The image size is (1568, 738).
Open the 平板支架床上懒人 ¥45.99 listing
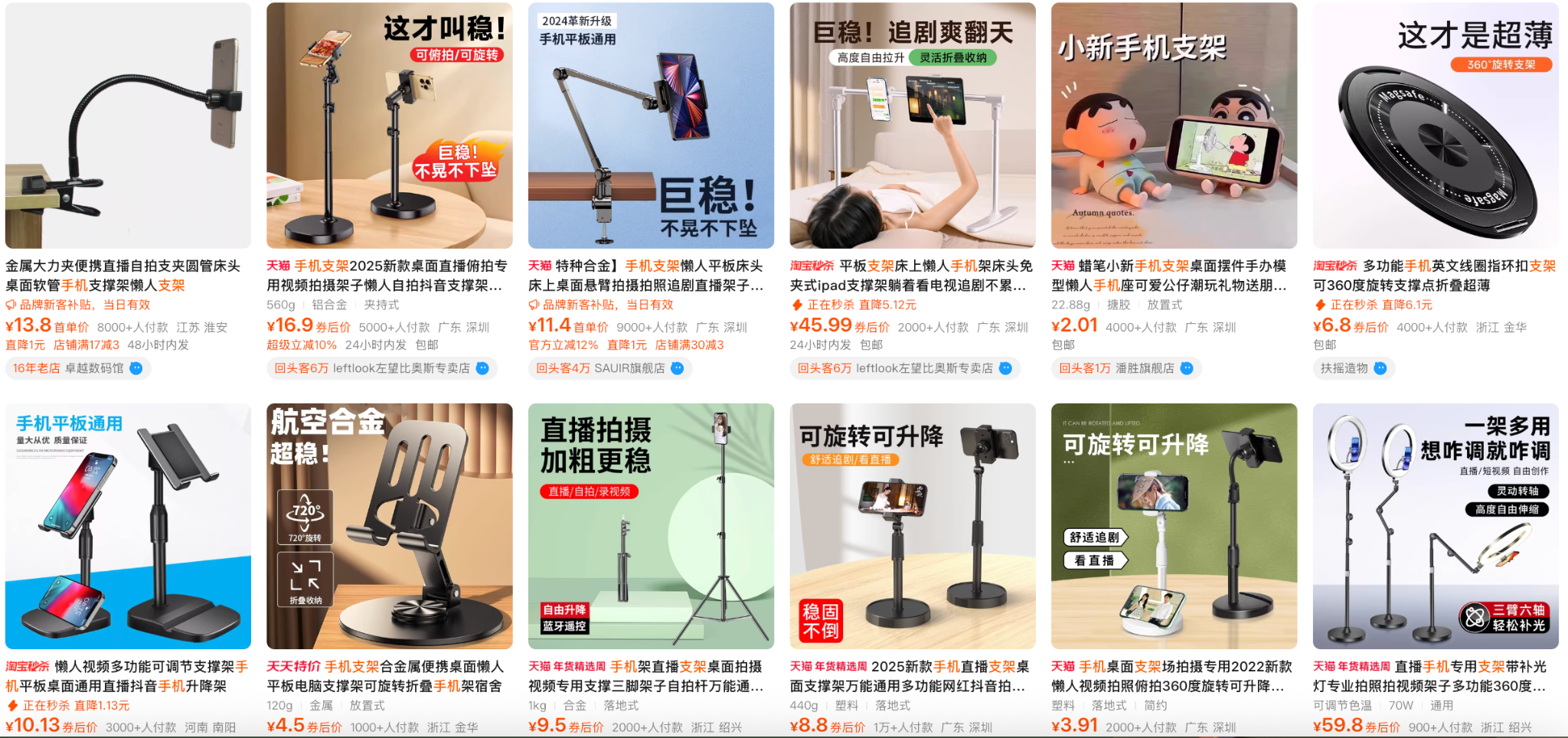912,126
